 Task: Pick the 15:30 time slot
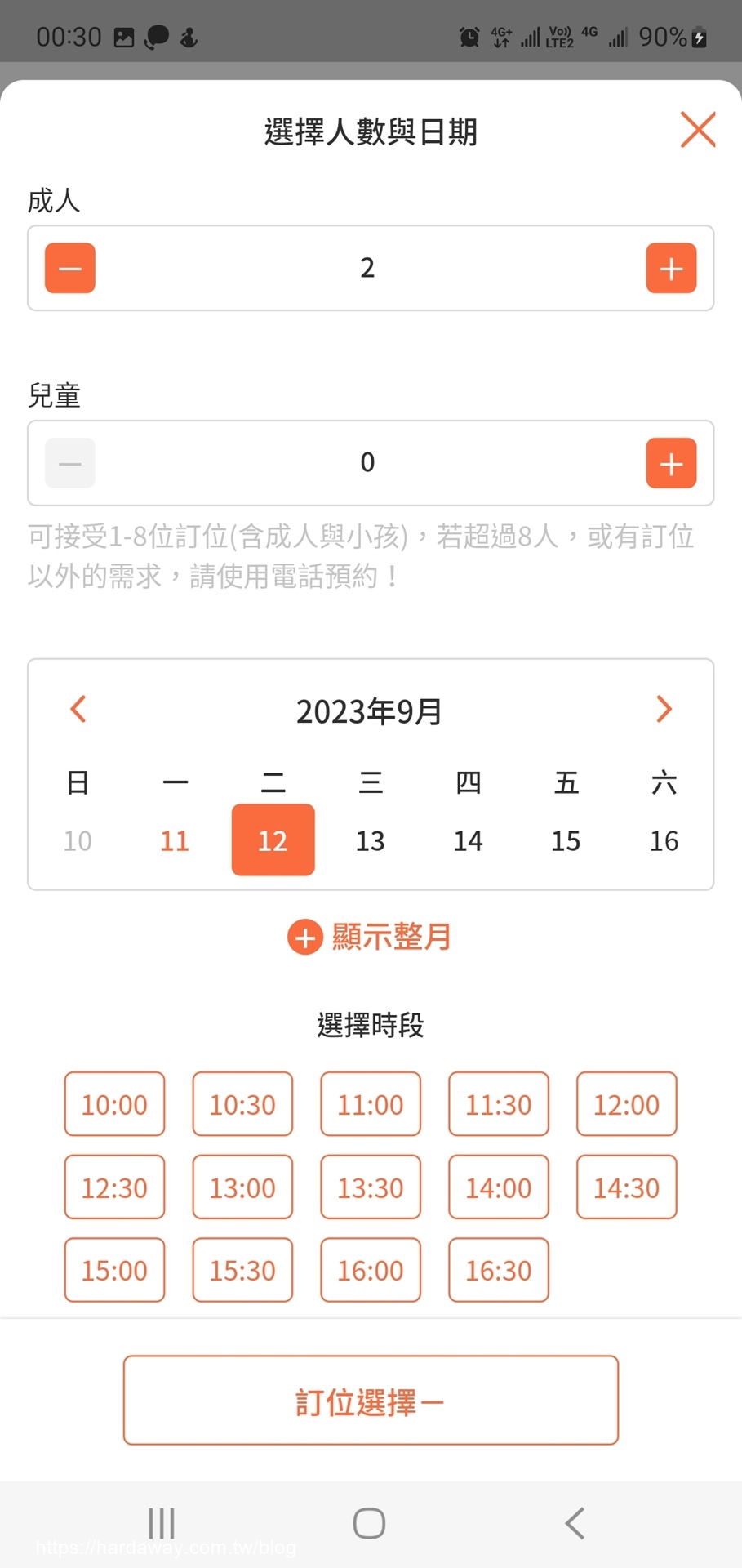[242, 1270]
